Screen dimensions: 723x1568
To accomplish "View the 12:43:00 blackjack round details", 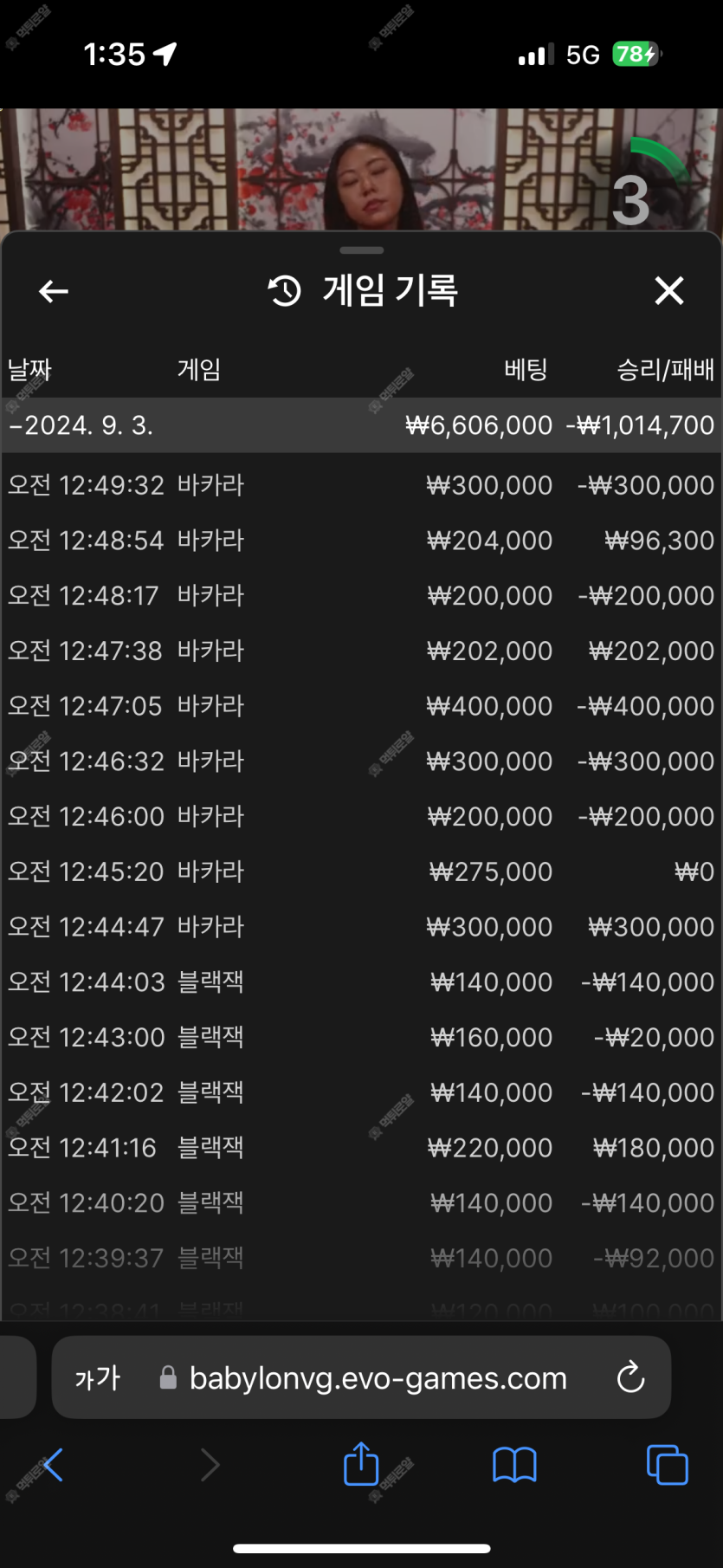I will [x=362, y=1037].
